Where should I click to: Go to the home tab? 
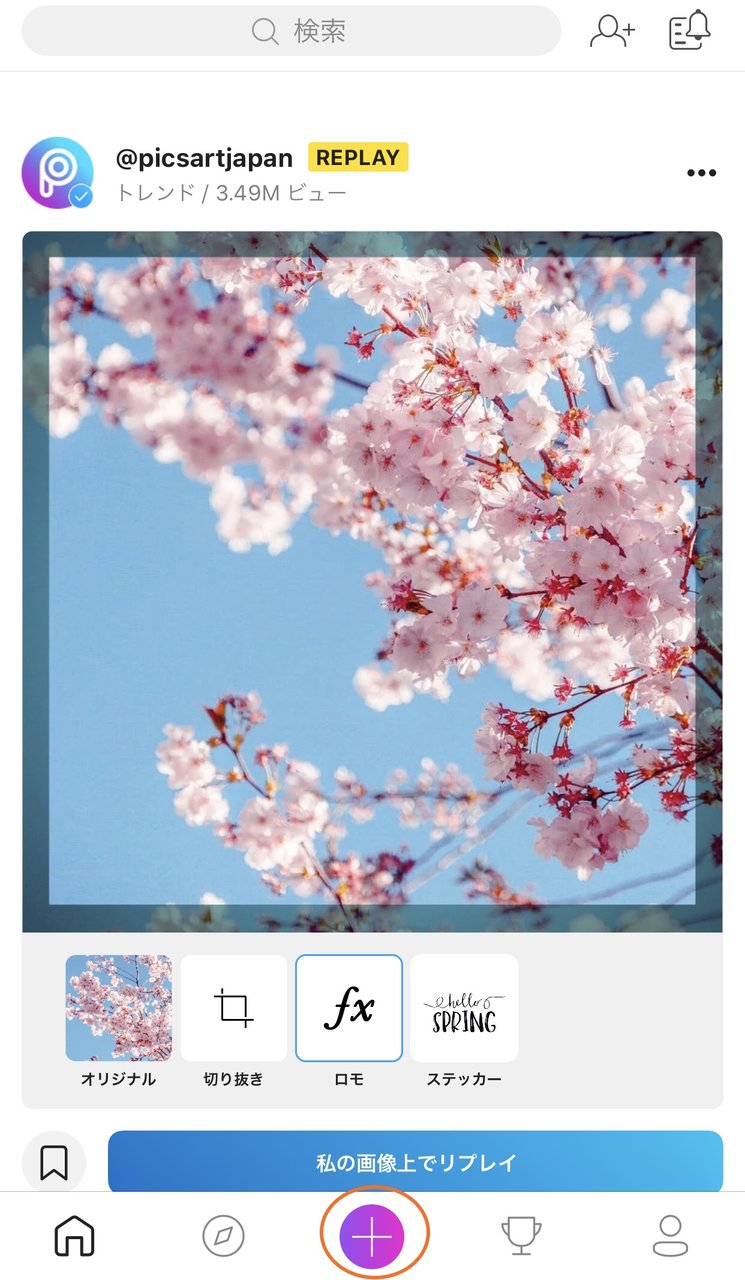(x=74, y=1237)
